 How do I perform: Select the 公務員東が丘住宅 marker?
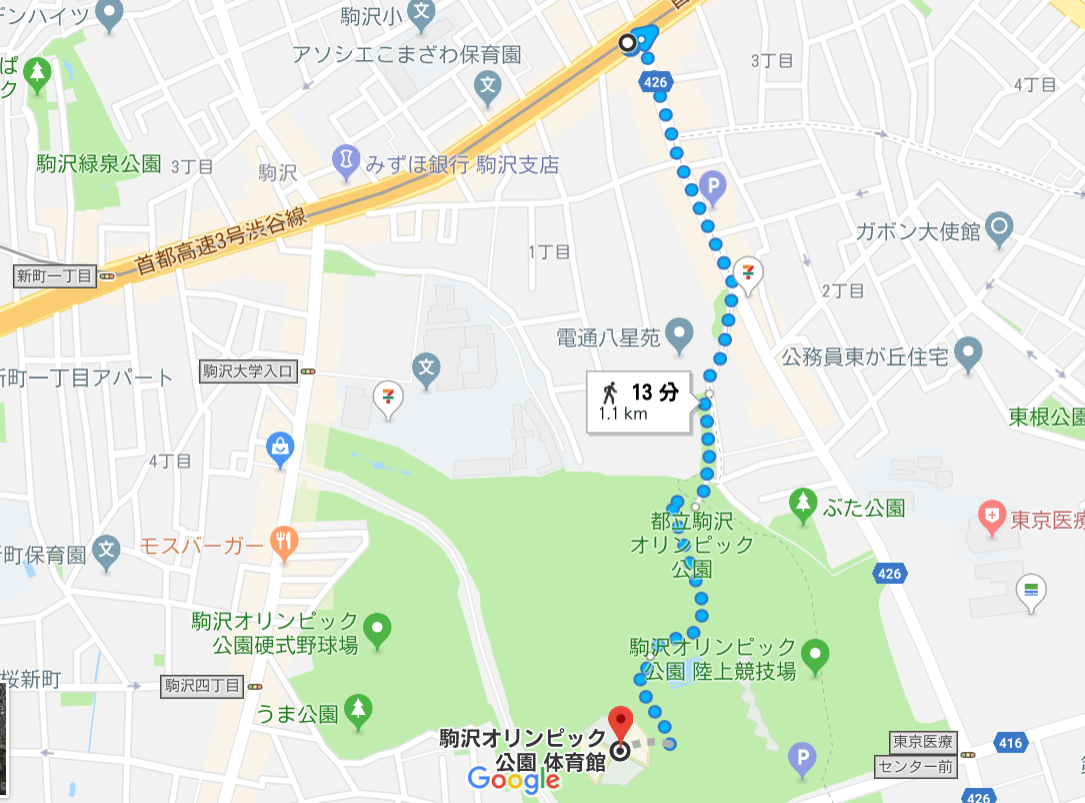coord(966,352)
